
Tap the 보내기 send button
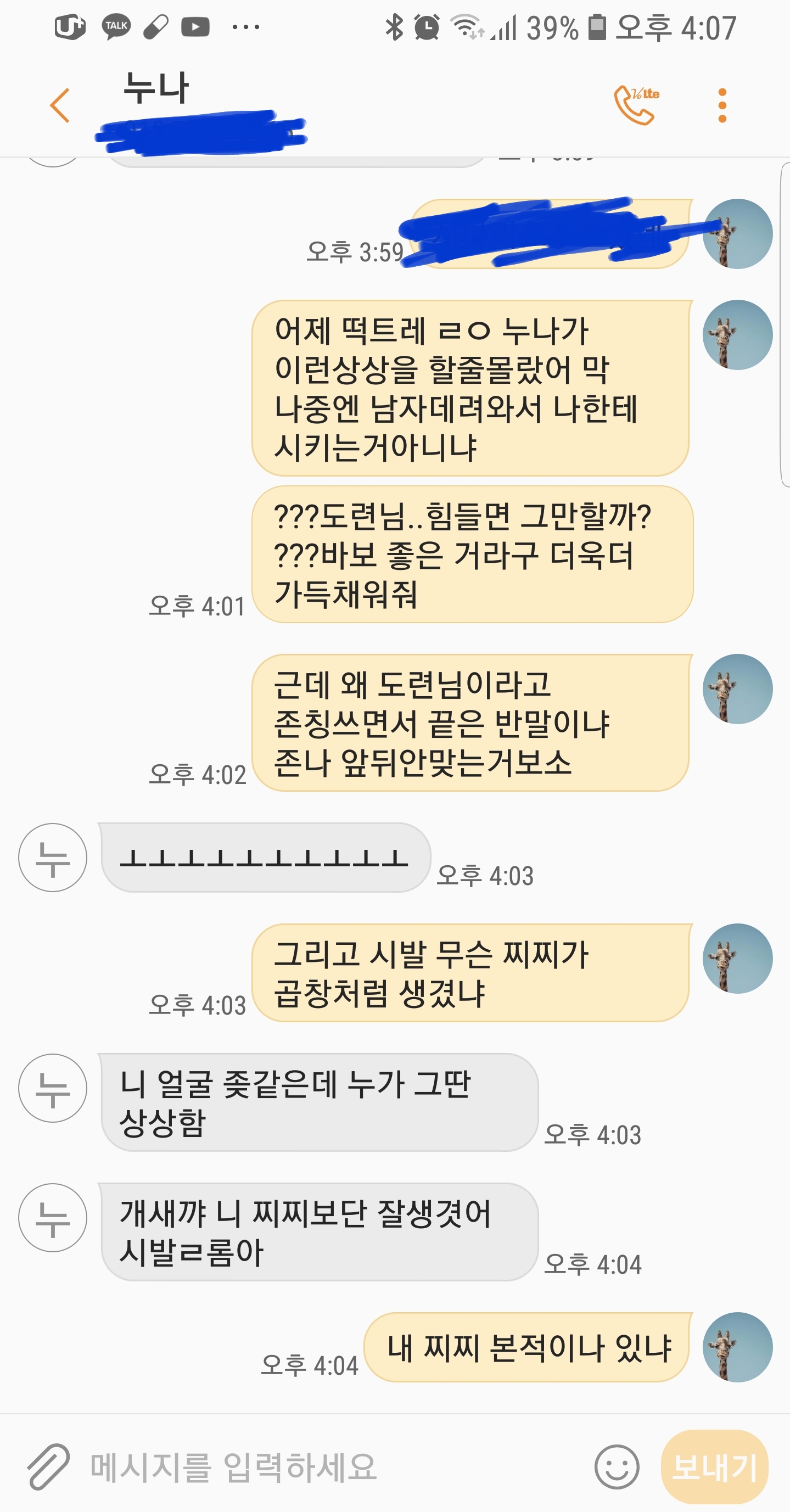pyautogui.click(x=714, y=1466)
